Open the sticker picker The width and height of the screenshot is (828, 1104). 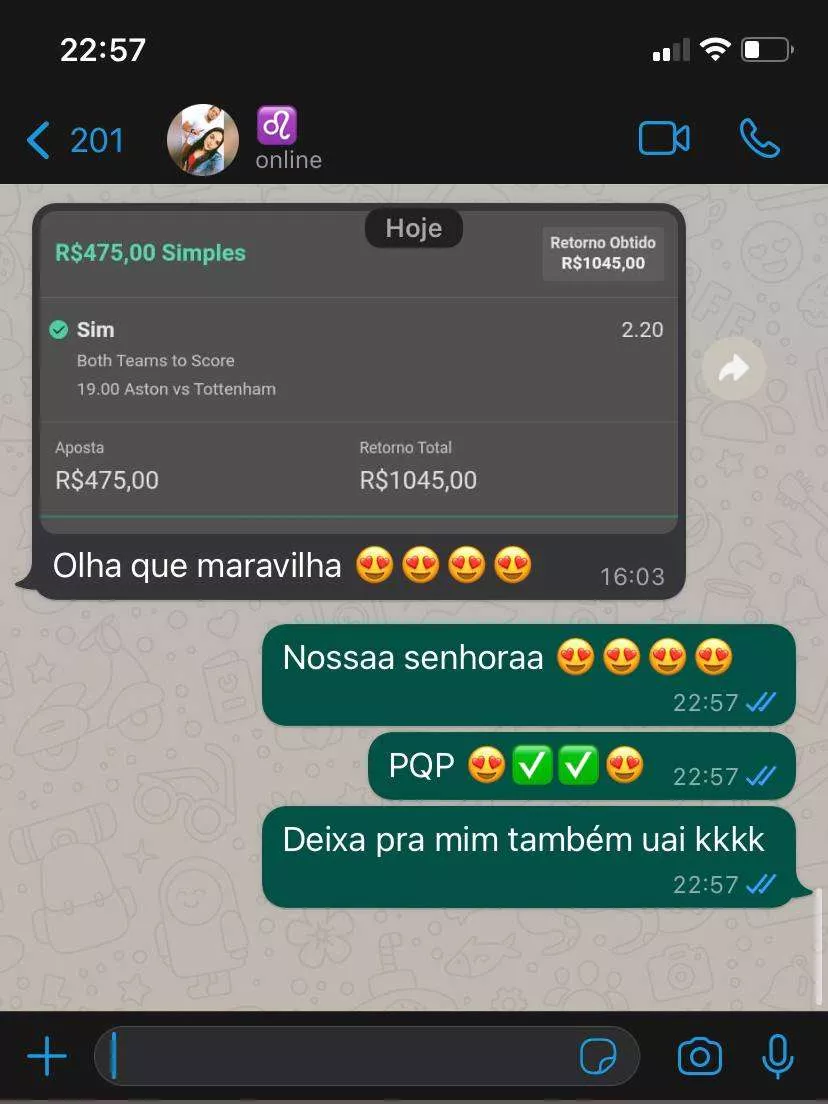tap(598, 1056)
